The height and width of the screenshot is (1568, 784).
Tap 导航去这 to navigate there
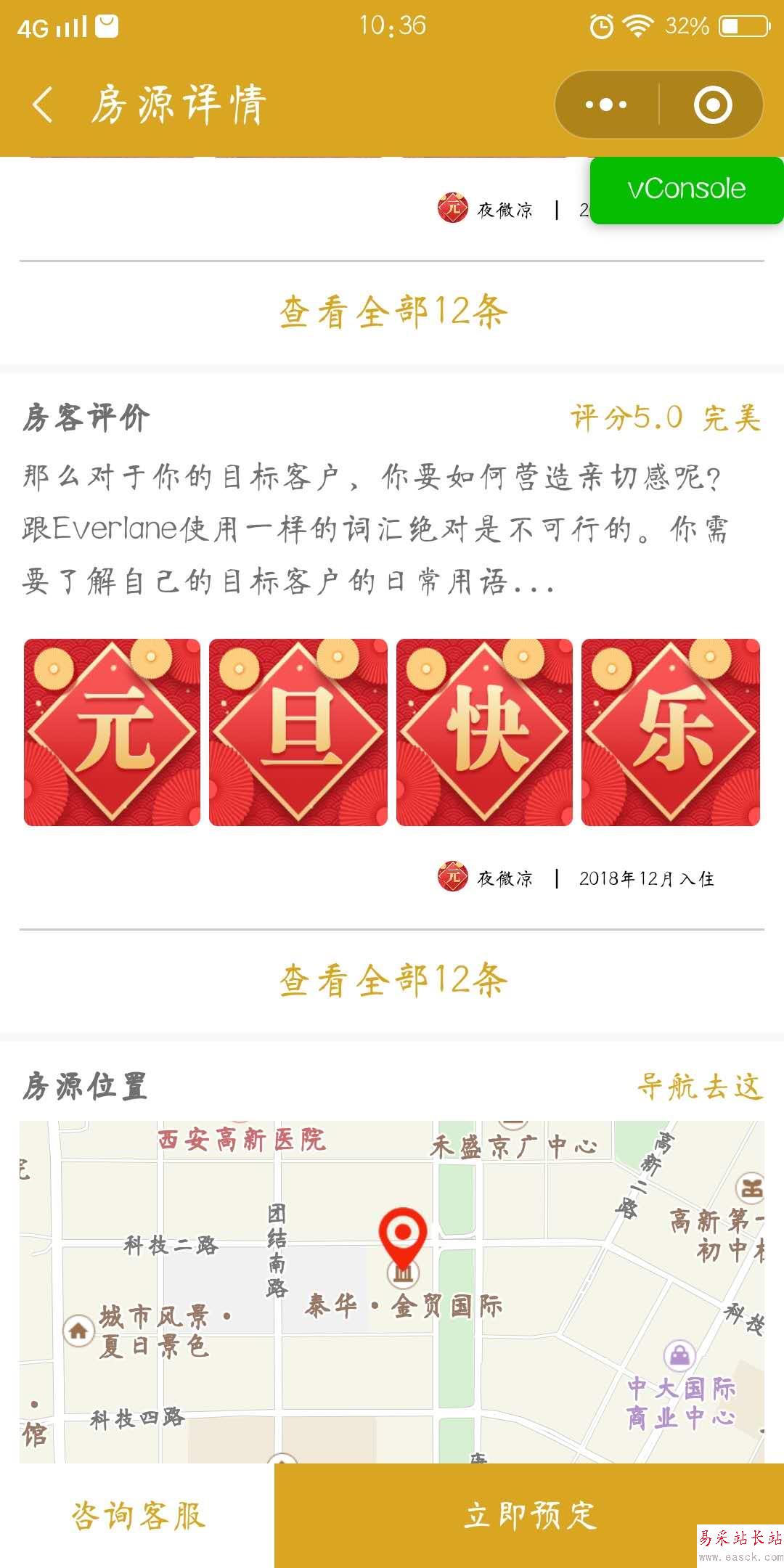coord(698,1087)
